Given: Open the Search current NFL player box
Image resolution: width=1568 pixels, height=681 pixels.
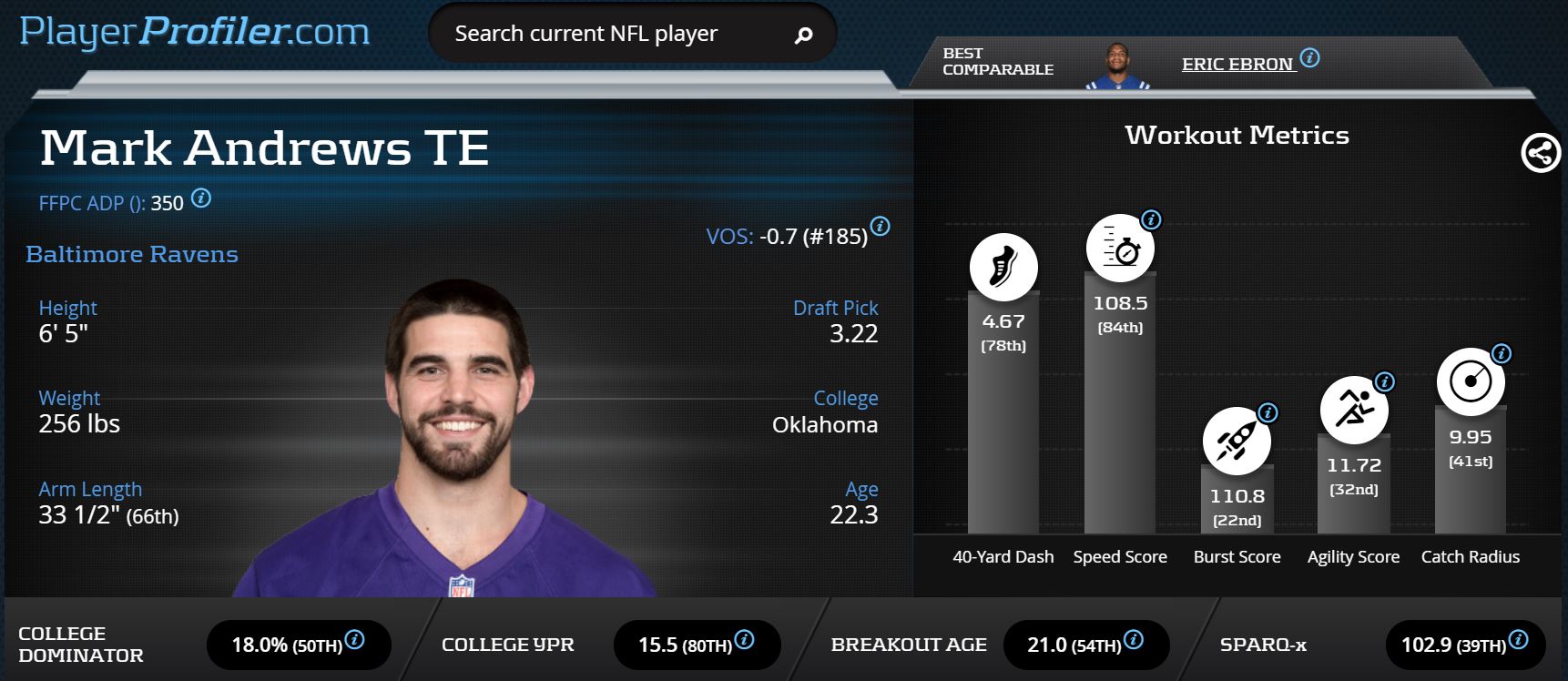Looking at the screenshot, I should coord(601,34).
